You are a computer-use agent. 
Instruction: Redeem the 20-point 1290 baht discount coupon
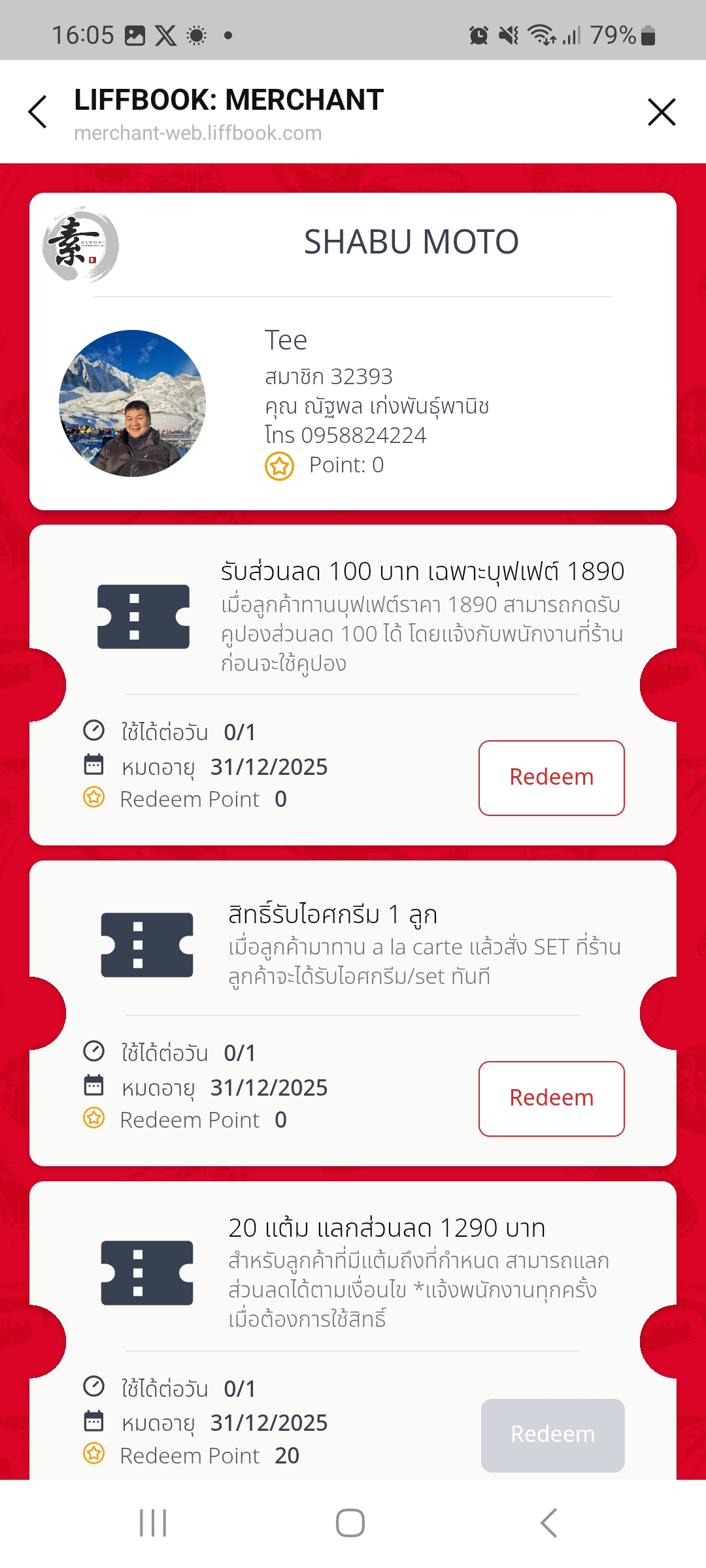click(x=552, y=1435)
